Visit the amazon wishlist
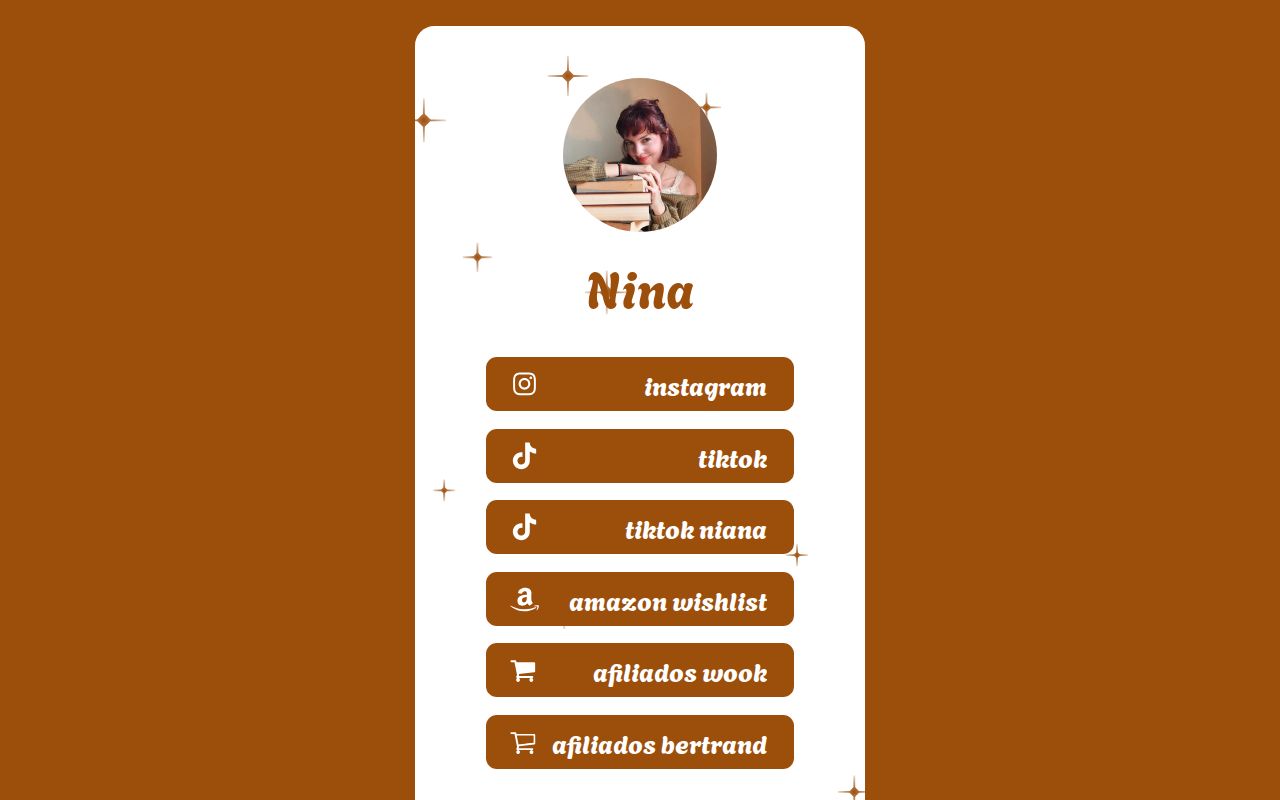Image resolution: width=1280 pixels, height=800 pixels. point(640,599)
